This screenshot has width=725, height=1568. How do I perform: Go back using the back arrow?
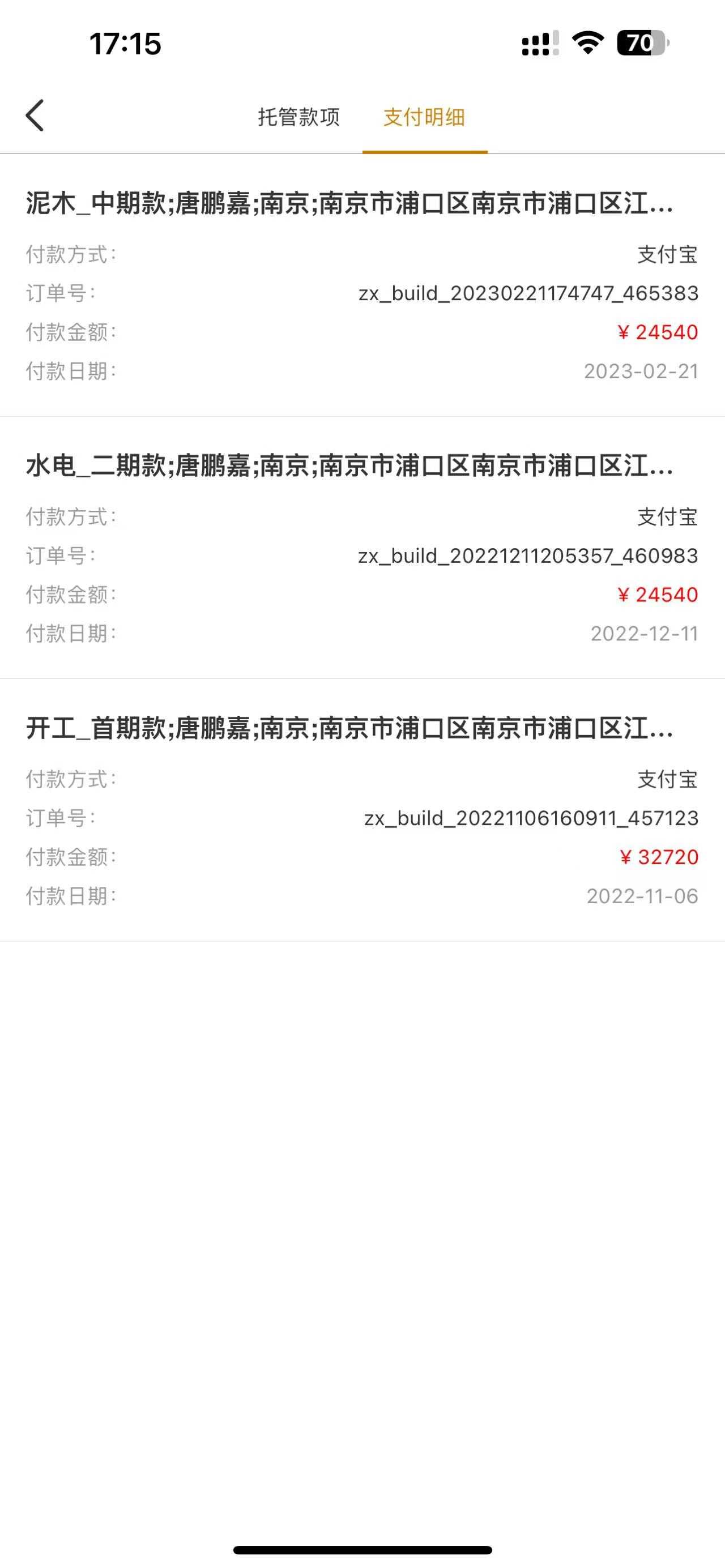tap(35, 116)
